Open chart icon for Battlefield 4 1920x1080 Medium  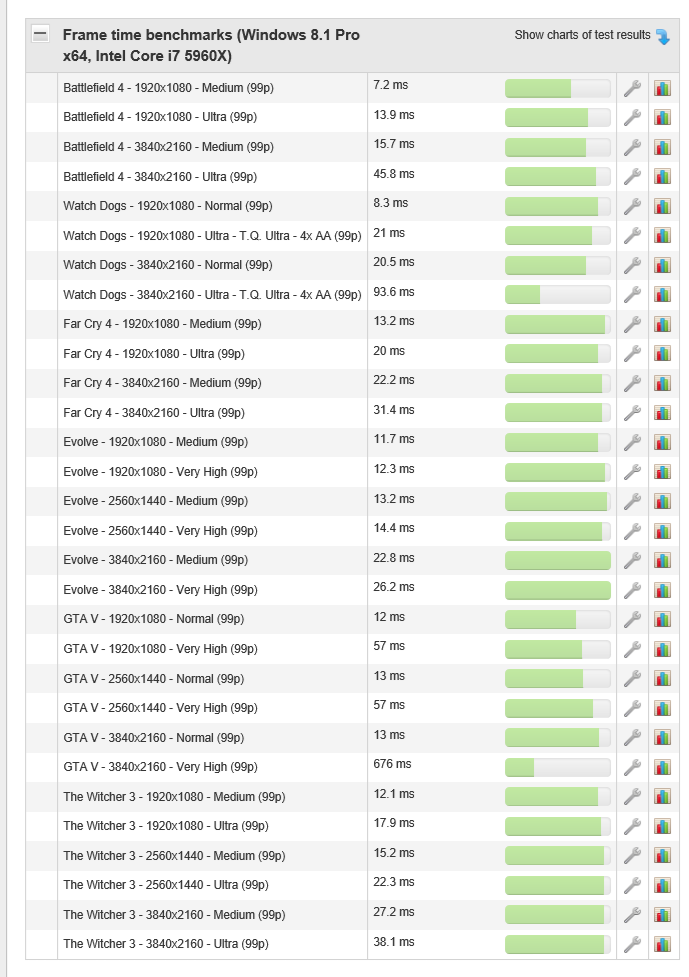click(x=662, y=88)
